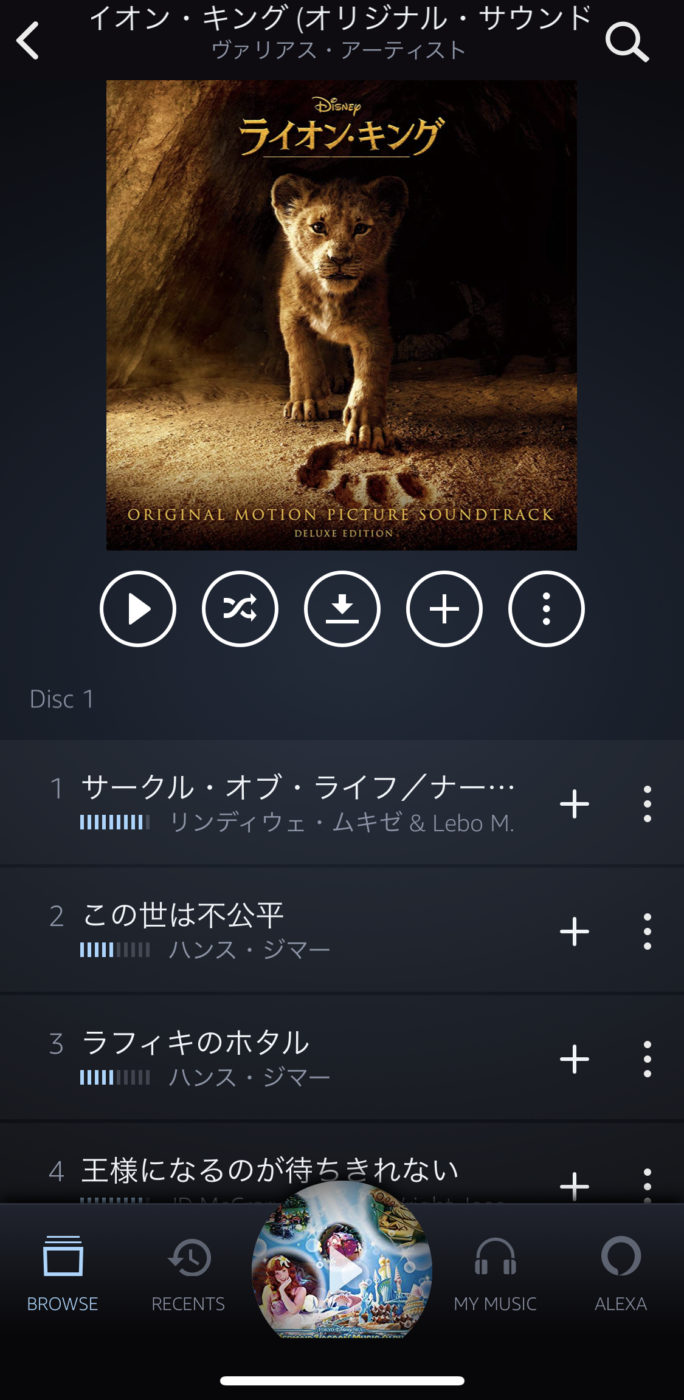Open the Alexa tab

coord(620,1274)
